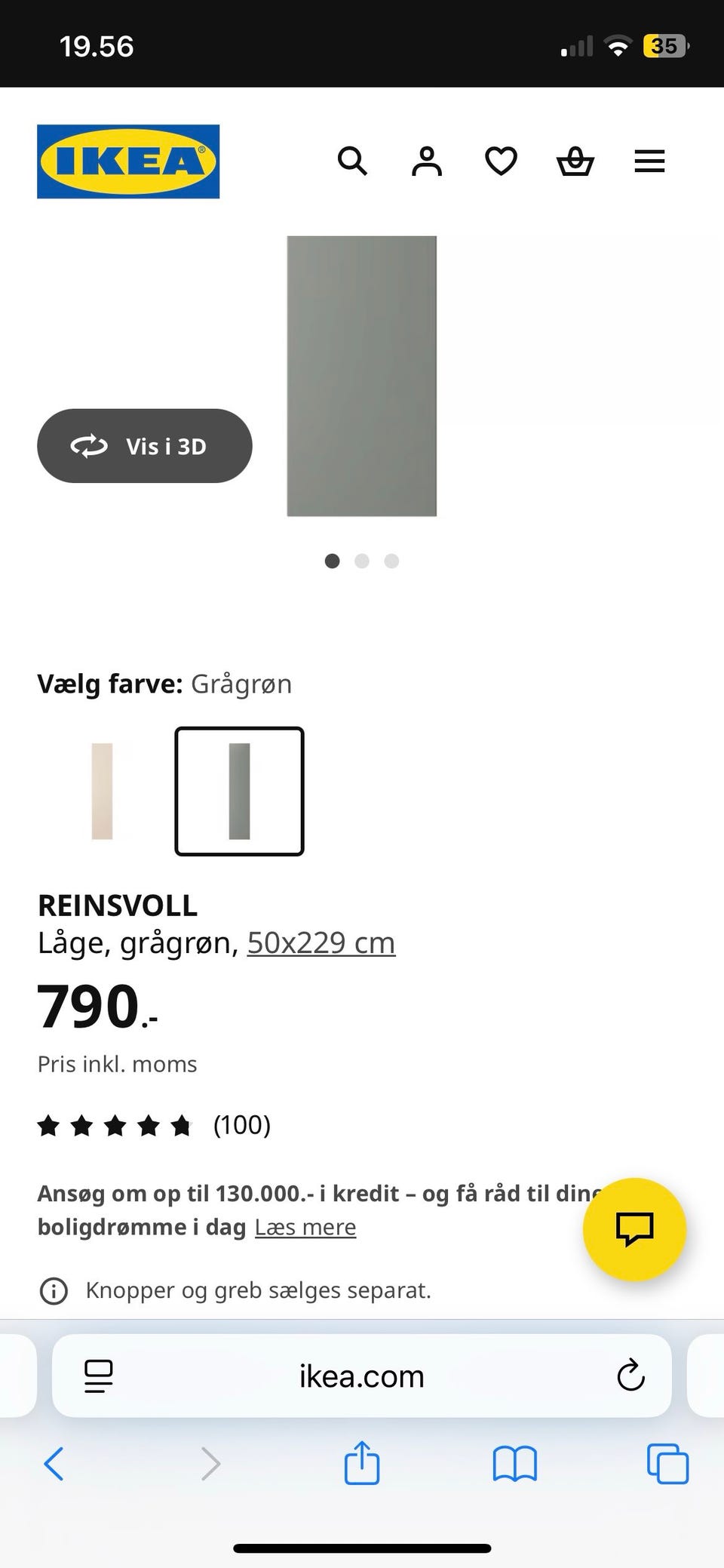This screenshot has height=1568, width=724.
Task: Show open Safari tabs
Action: [667, 1464]
